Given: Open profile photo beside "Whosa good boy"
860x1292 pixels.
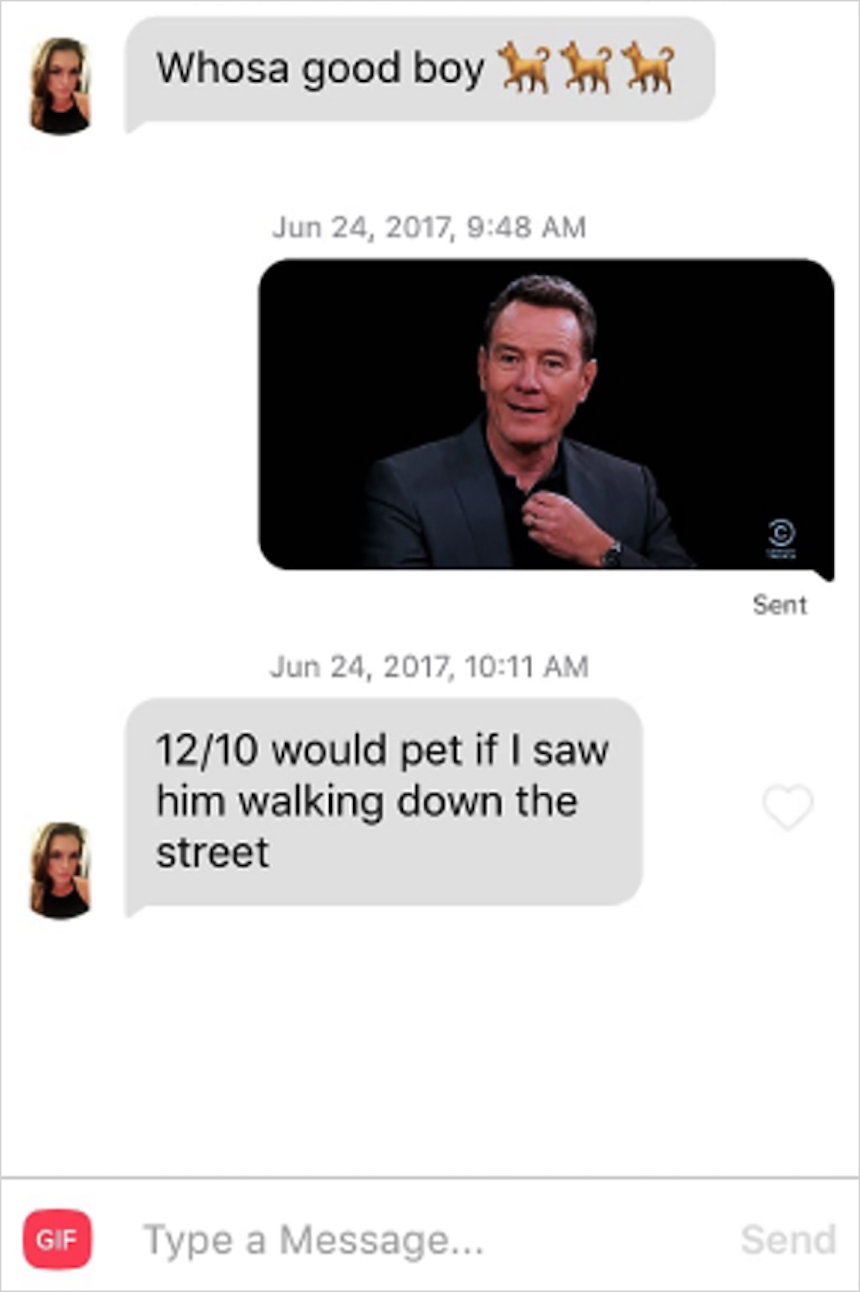Looking at the screenshot, I should pyautogui.click(x=60, y=86).
